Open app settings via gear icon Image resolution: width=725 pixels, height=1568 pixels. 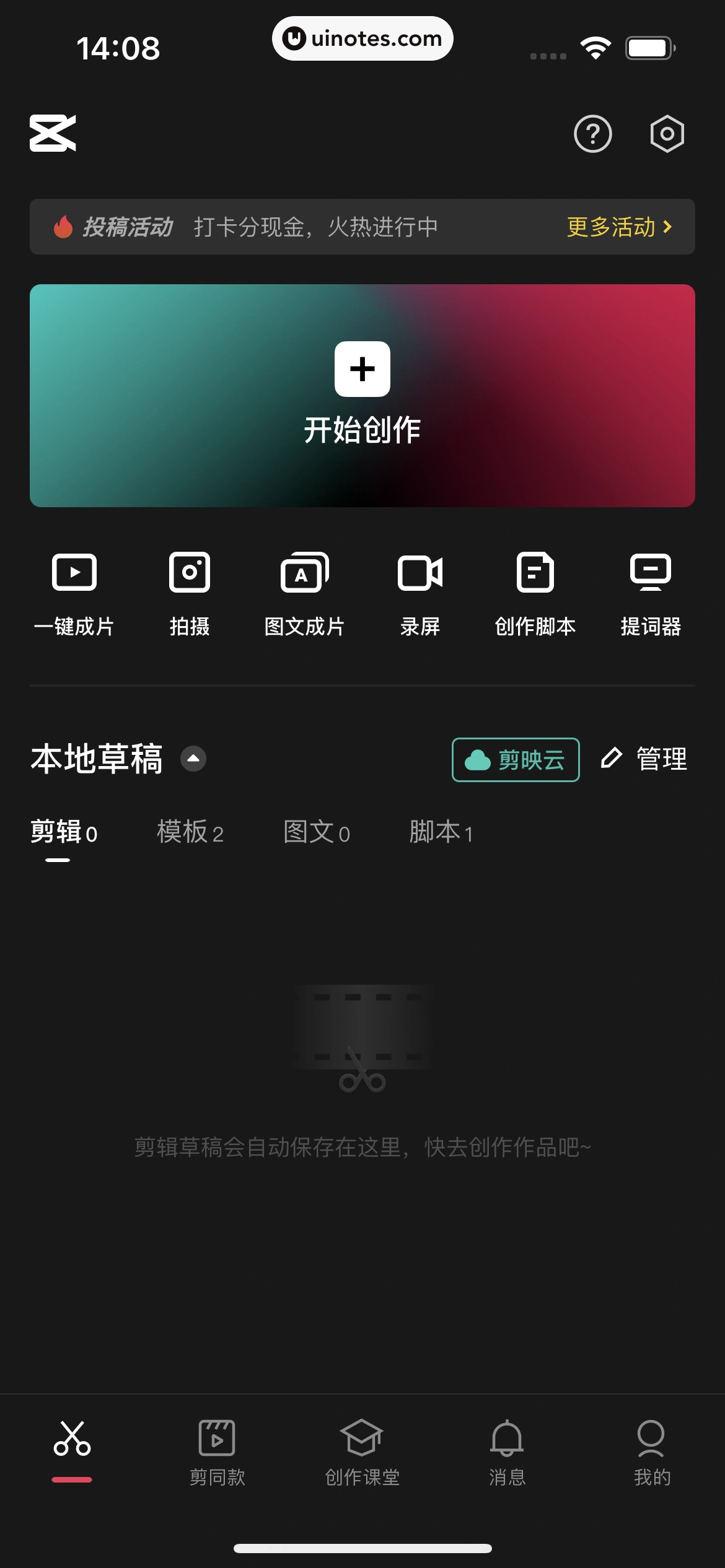pos(667,134)
